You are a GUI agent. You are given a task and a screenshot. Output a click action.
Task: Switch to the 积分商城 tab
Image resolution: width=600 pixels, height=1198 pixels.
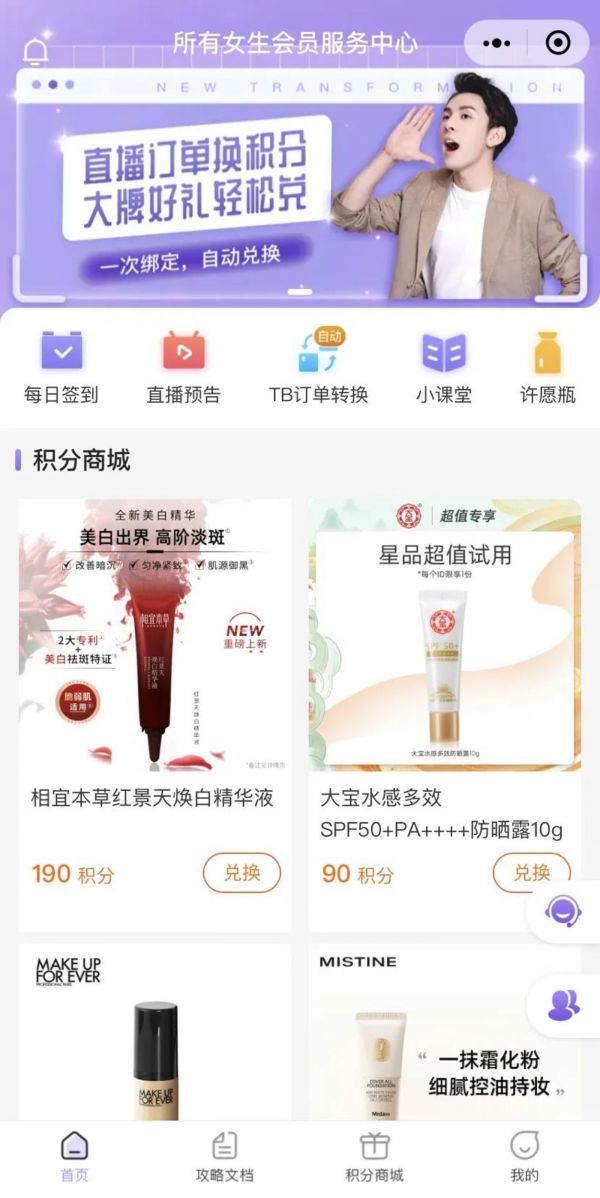(374, 1158)
